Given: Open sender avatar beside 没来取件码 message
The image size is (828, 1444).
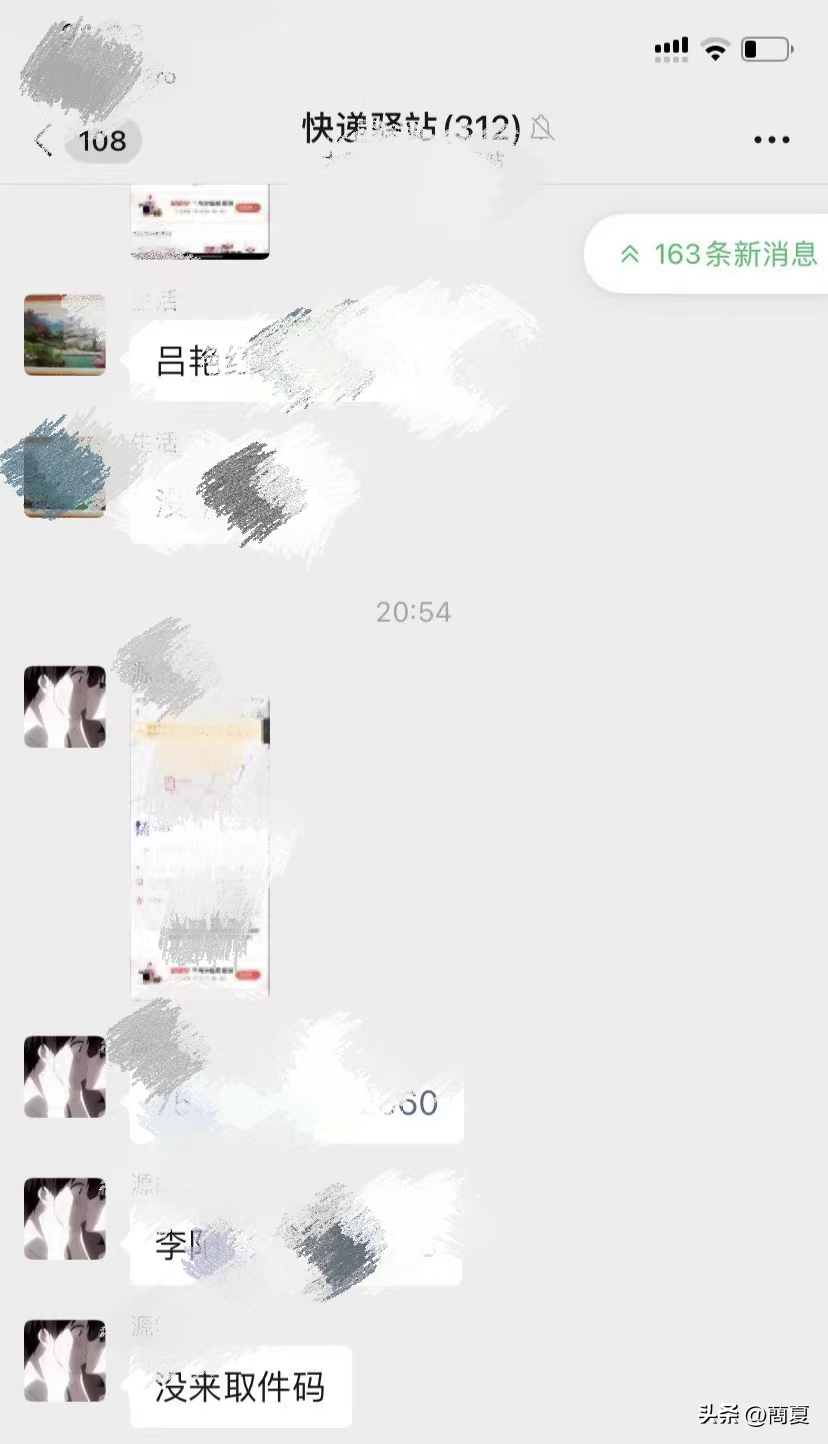Looking at the screenshot, I should pyautogui.click(x=65, y=1360).
